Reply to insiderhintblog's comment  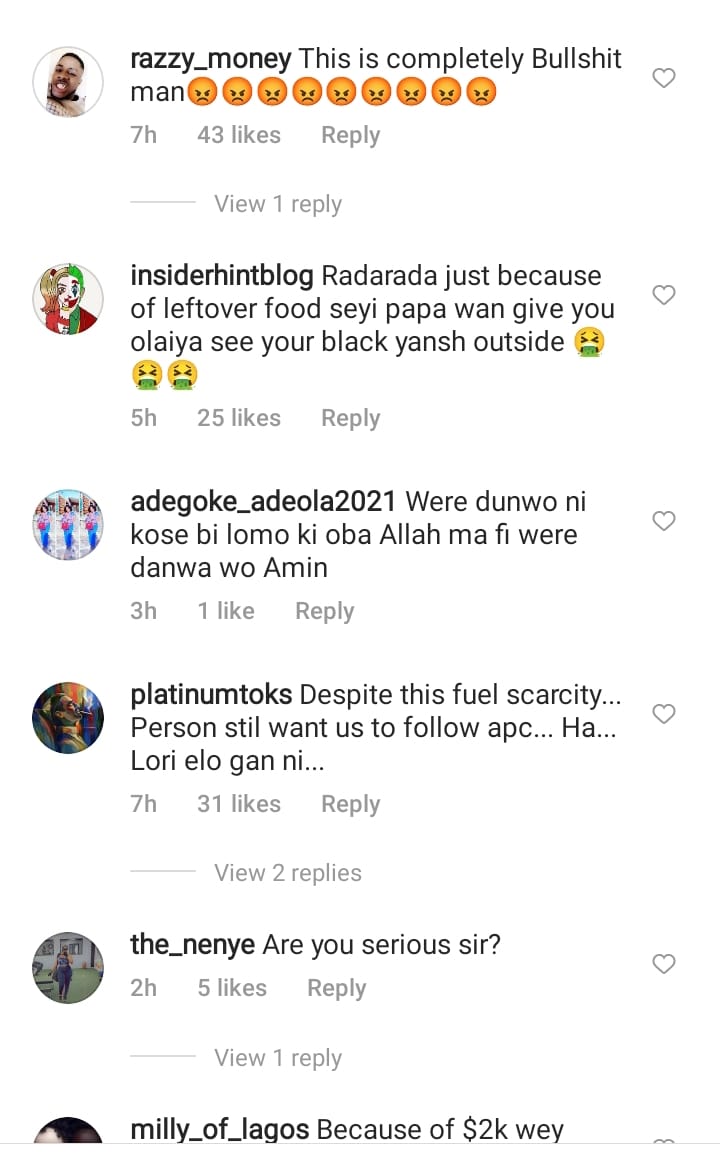(350, 418)
